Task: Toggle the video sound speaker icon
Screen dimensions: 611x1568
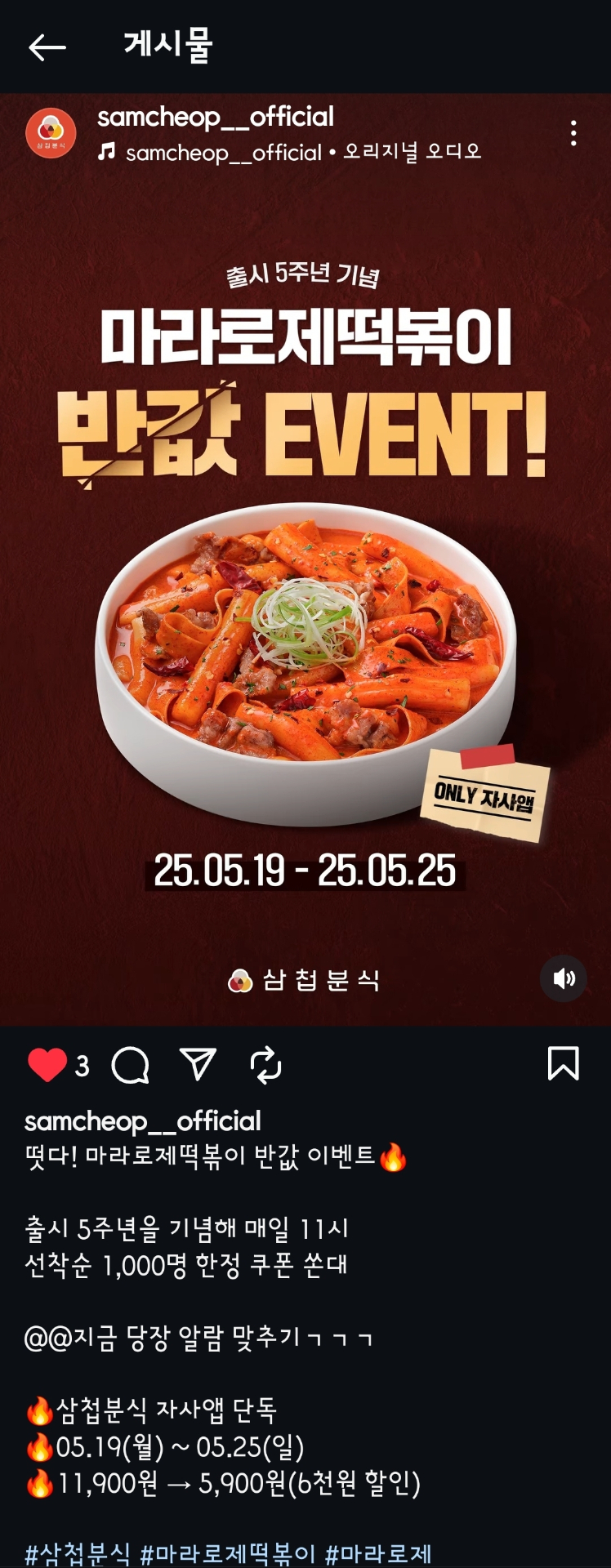Action: click(x=564, y=978)
